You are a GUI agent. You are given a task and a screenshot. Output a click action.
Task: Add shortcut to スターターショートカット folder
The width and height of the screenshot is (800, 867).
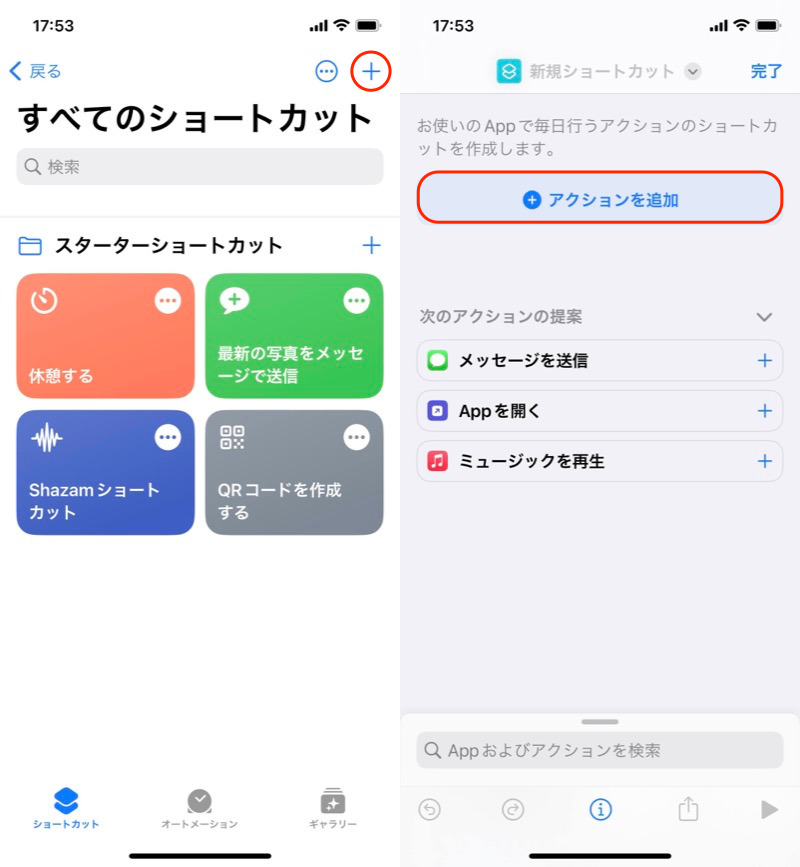tap(371, 246)
